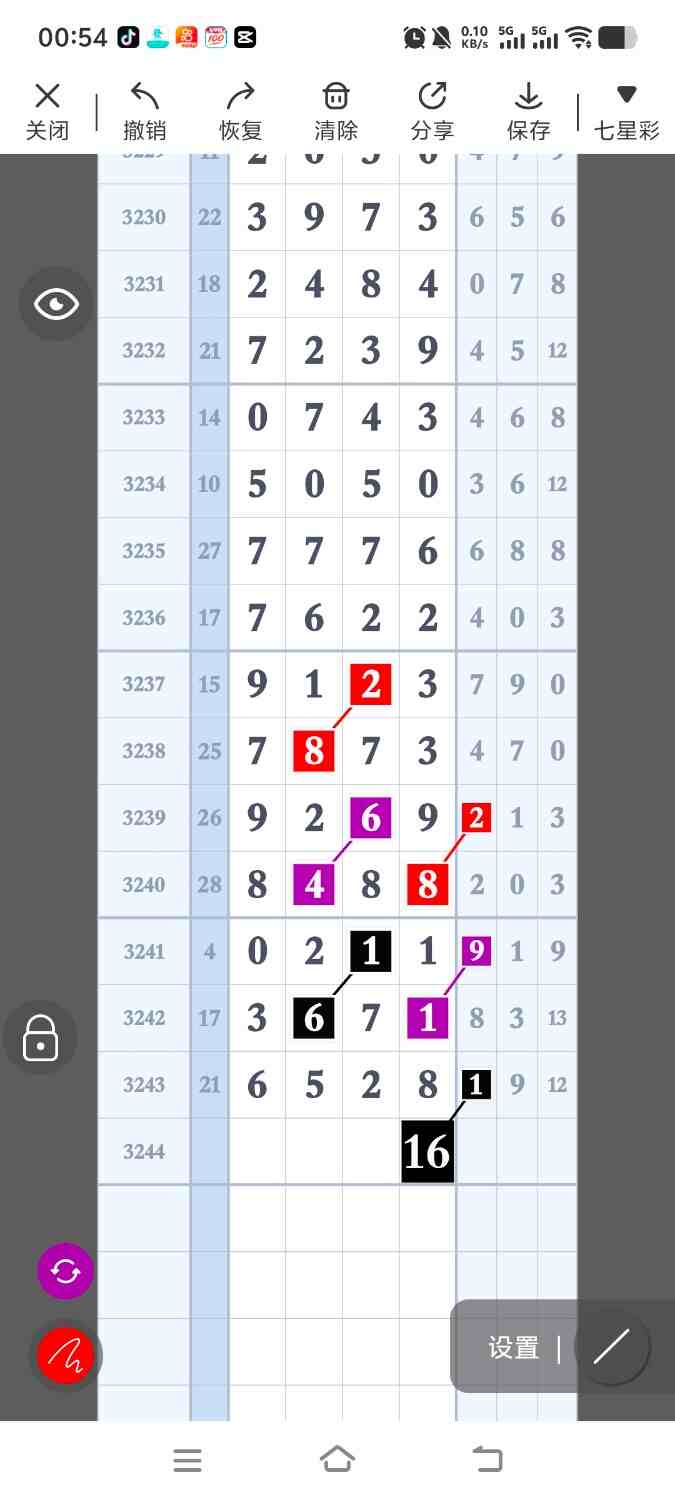Open the 七星彩 lottery dropdown
This screenshot has width=675, height=1500.
627,111
